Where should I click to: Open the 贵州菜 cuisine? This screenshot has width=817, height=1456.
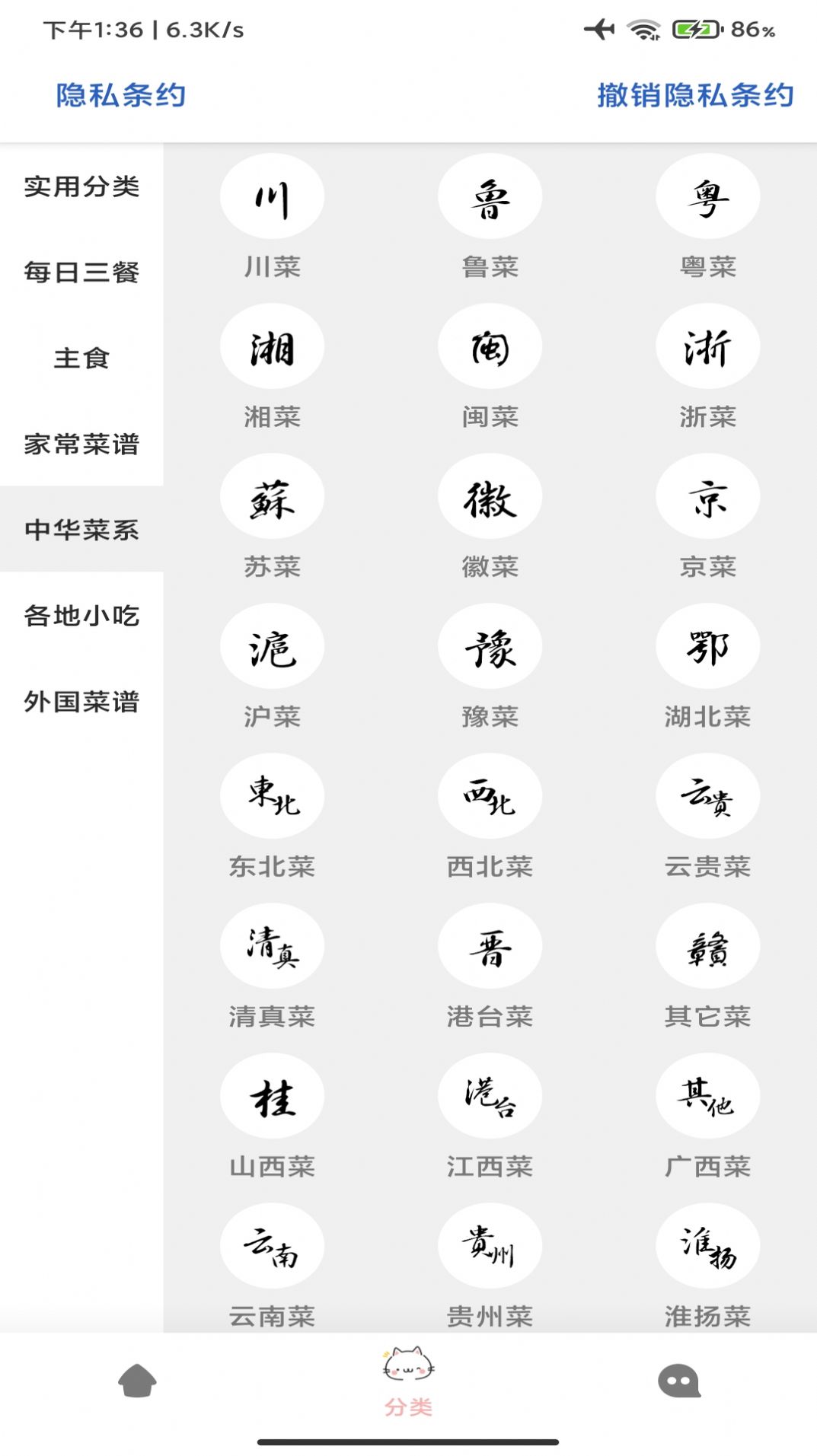pyautogui.click(x=490, y=1247)
